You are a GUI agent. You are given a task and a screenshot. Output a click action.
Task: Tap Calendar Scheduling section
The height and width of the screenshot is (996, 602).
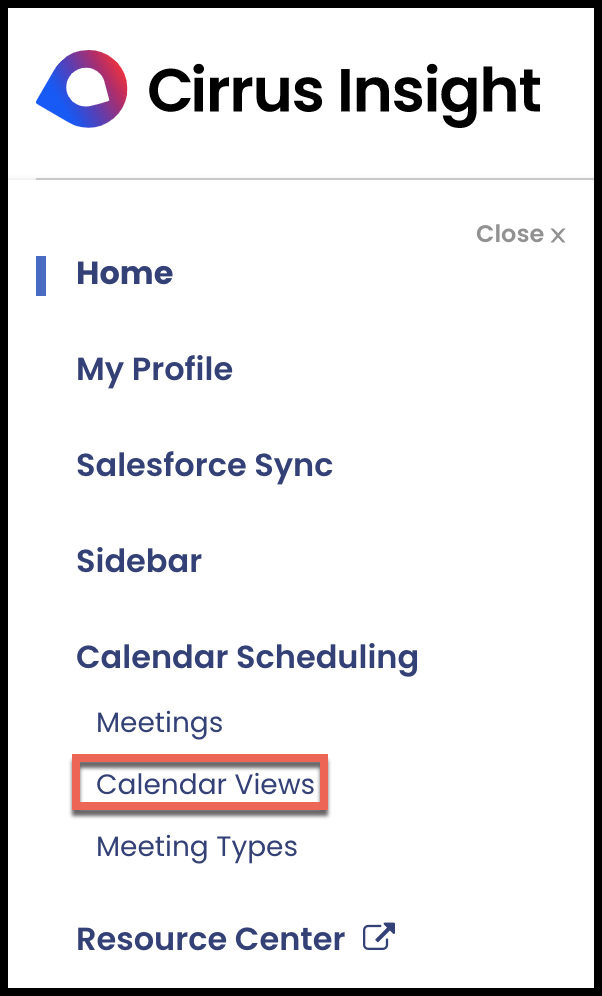click(x=247, y=658)
